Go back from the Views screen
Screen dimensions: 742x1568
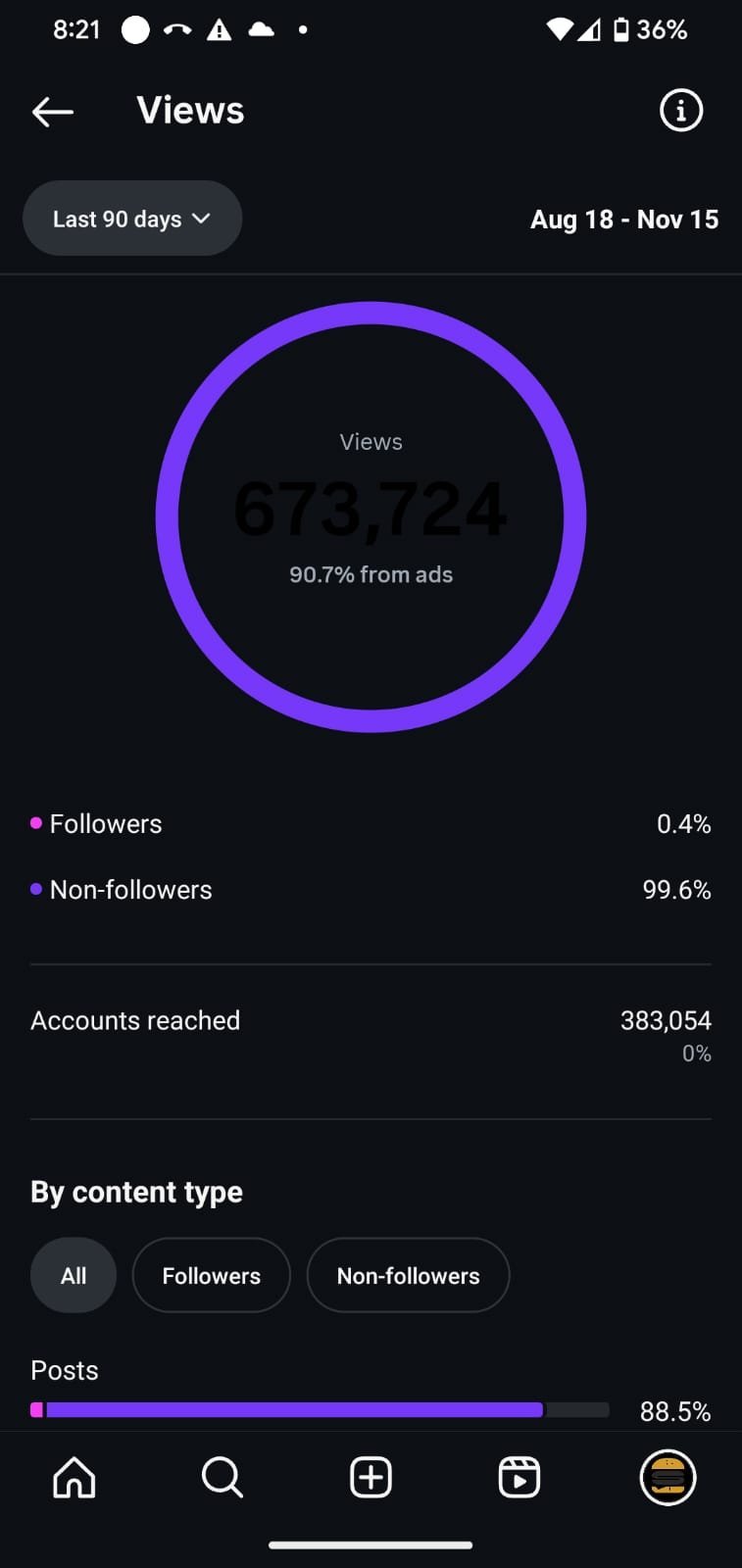click(53, 112)
